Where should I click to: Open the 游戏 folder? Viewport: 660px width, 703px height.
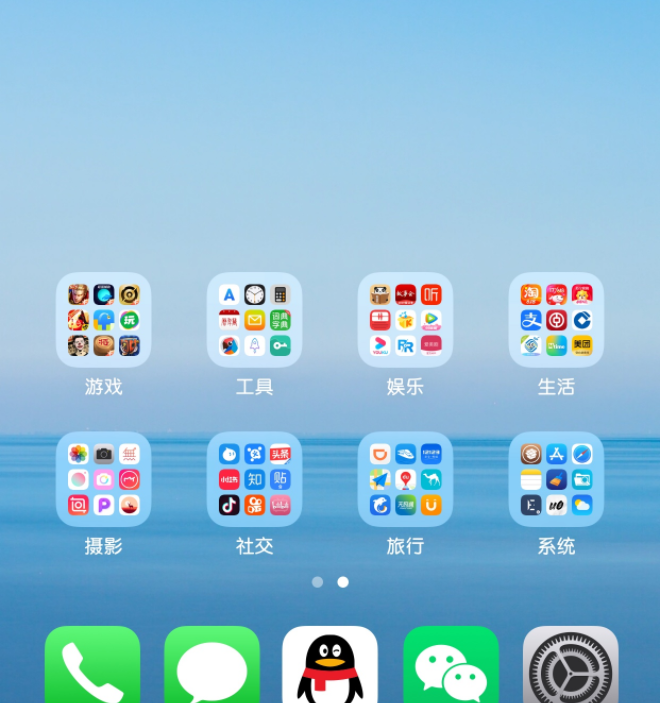pyautogui.click(x=103, y=320)
